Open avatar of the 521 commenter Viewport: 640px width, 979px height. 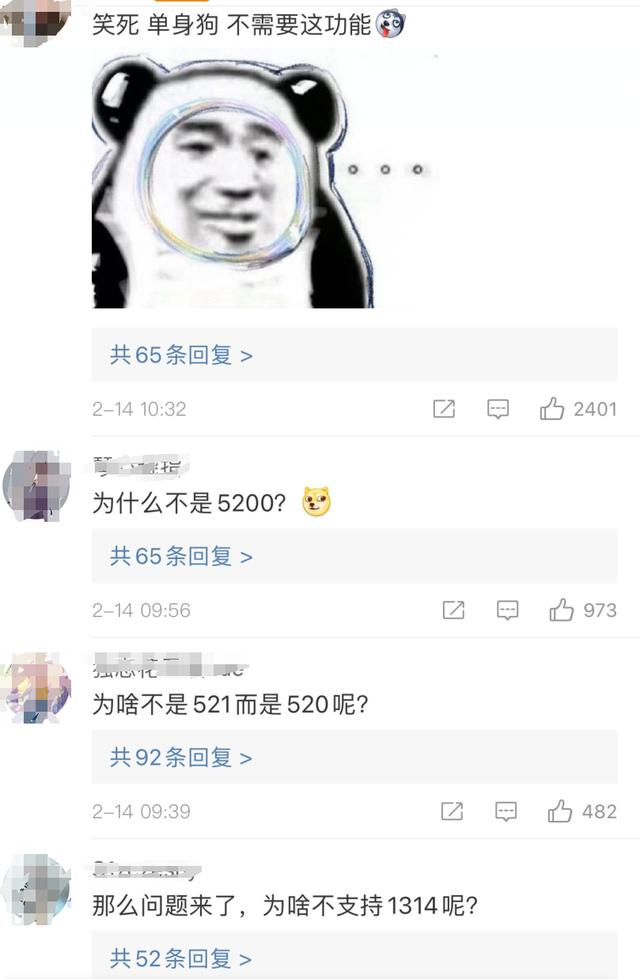(36, 687)
